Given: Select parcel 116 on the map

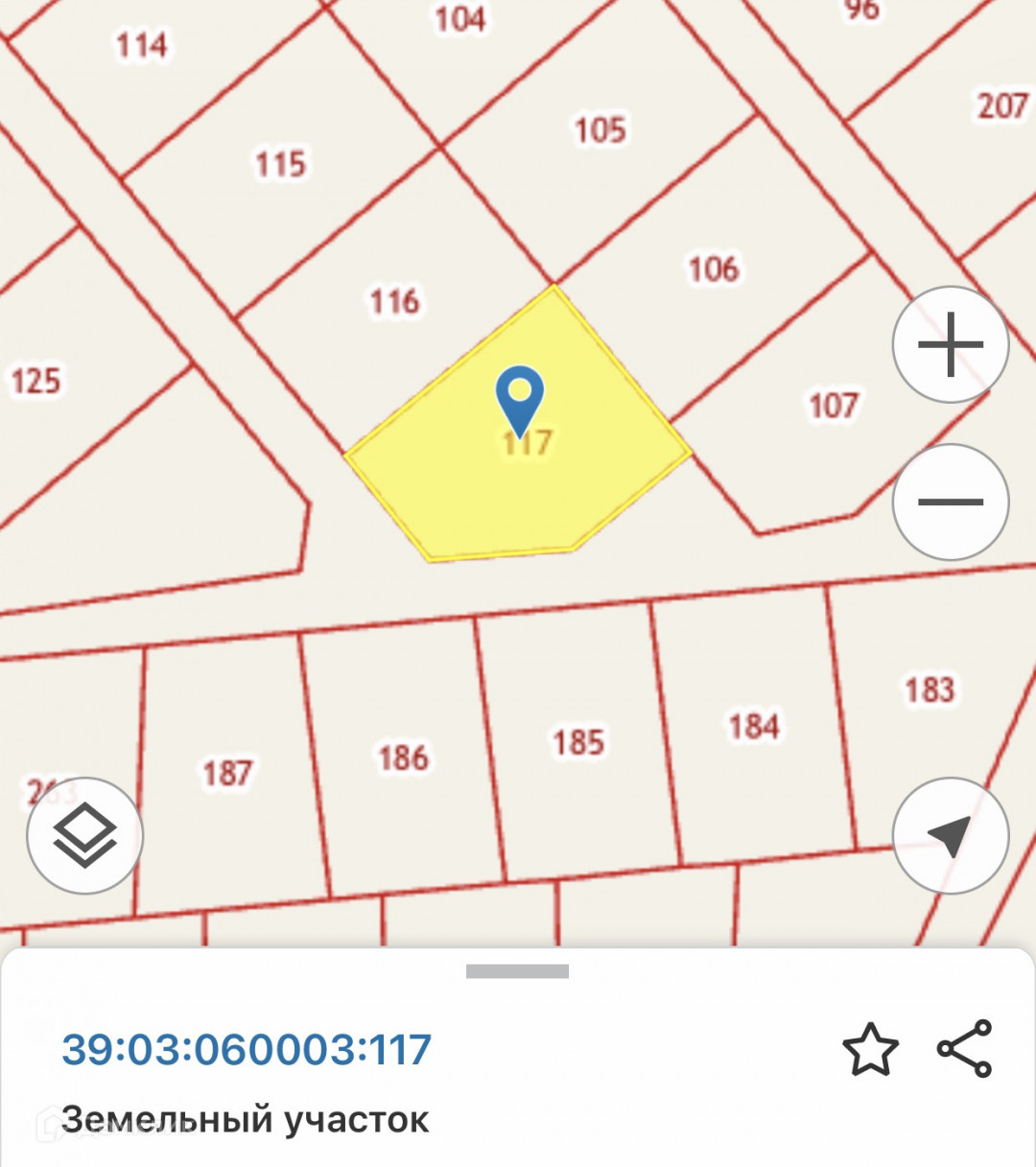Looking at the screenshot, I should [394, 301].
